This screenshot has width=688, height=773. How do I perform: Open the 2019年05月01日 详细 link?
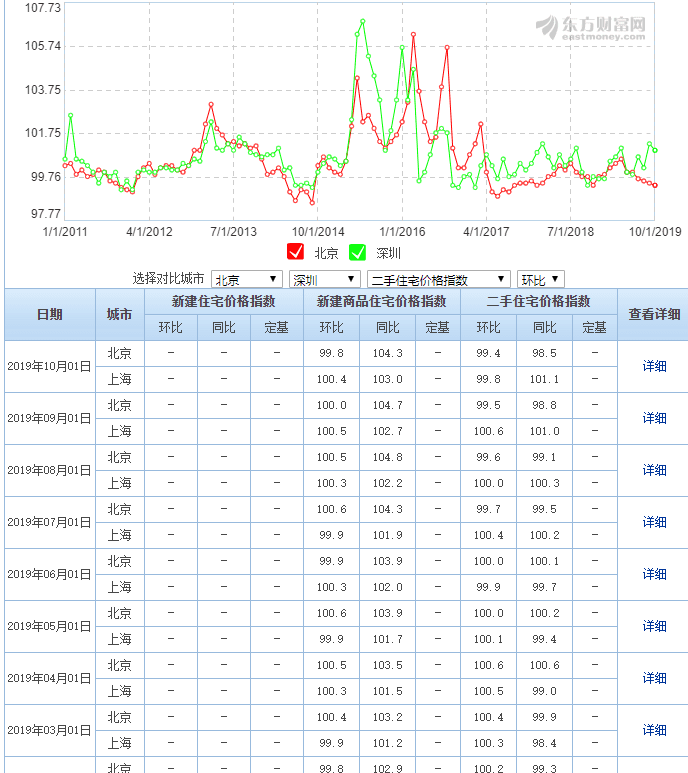pyautogui.click(x=654, y=626)
